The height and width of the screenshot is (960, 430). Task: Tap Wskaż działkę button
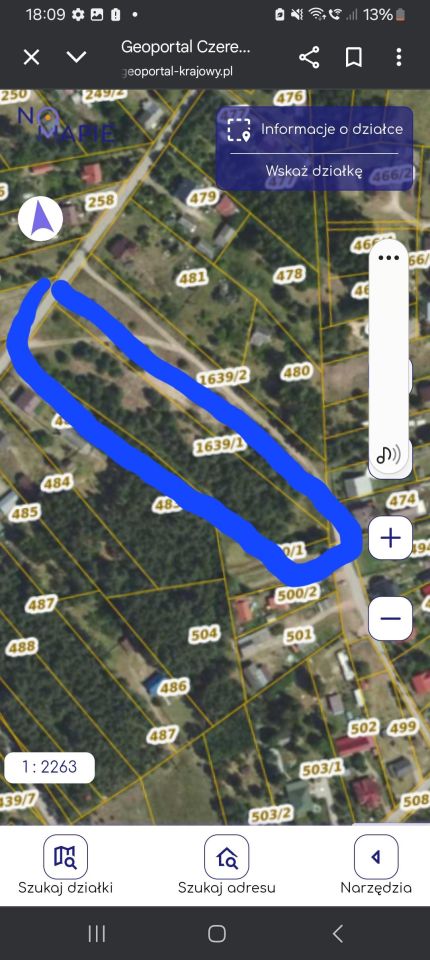(x=314, y=171)
